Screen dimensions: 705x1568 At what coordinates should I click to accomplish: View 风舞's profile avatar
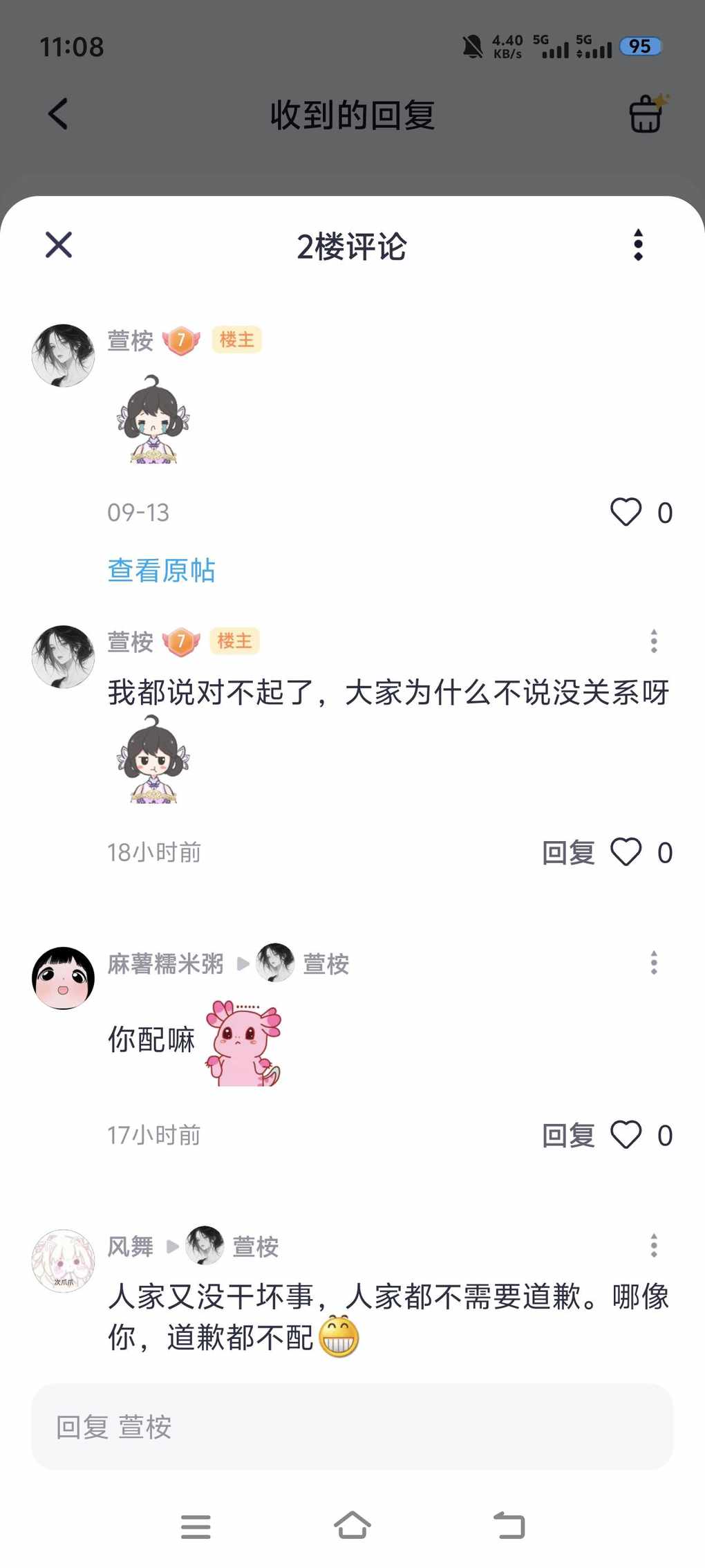coord(64,1261)
